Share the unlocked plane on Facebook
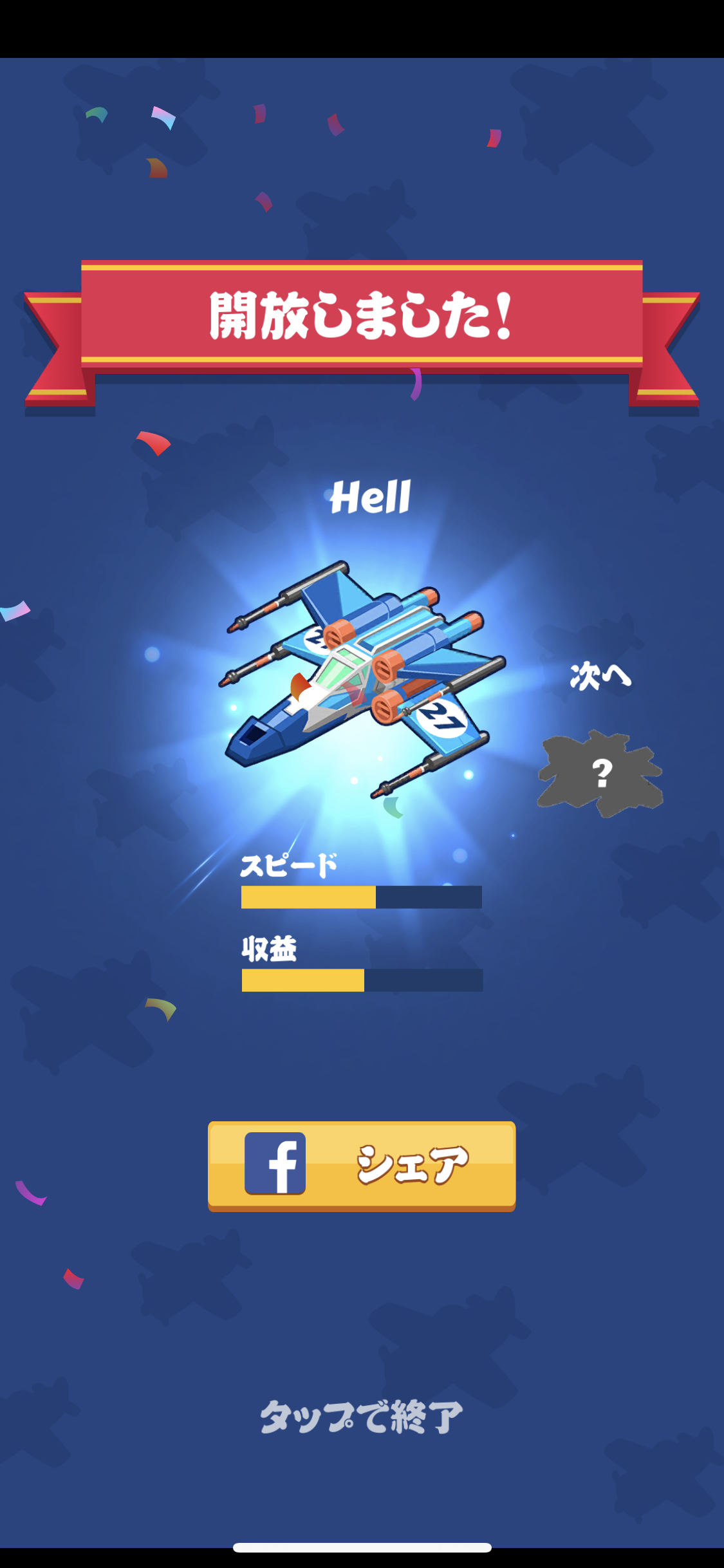This screenshot has width=724, height=1568. (x=361, y=1164)
